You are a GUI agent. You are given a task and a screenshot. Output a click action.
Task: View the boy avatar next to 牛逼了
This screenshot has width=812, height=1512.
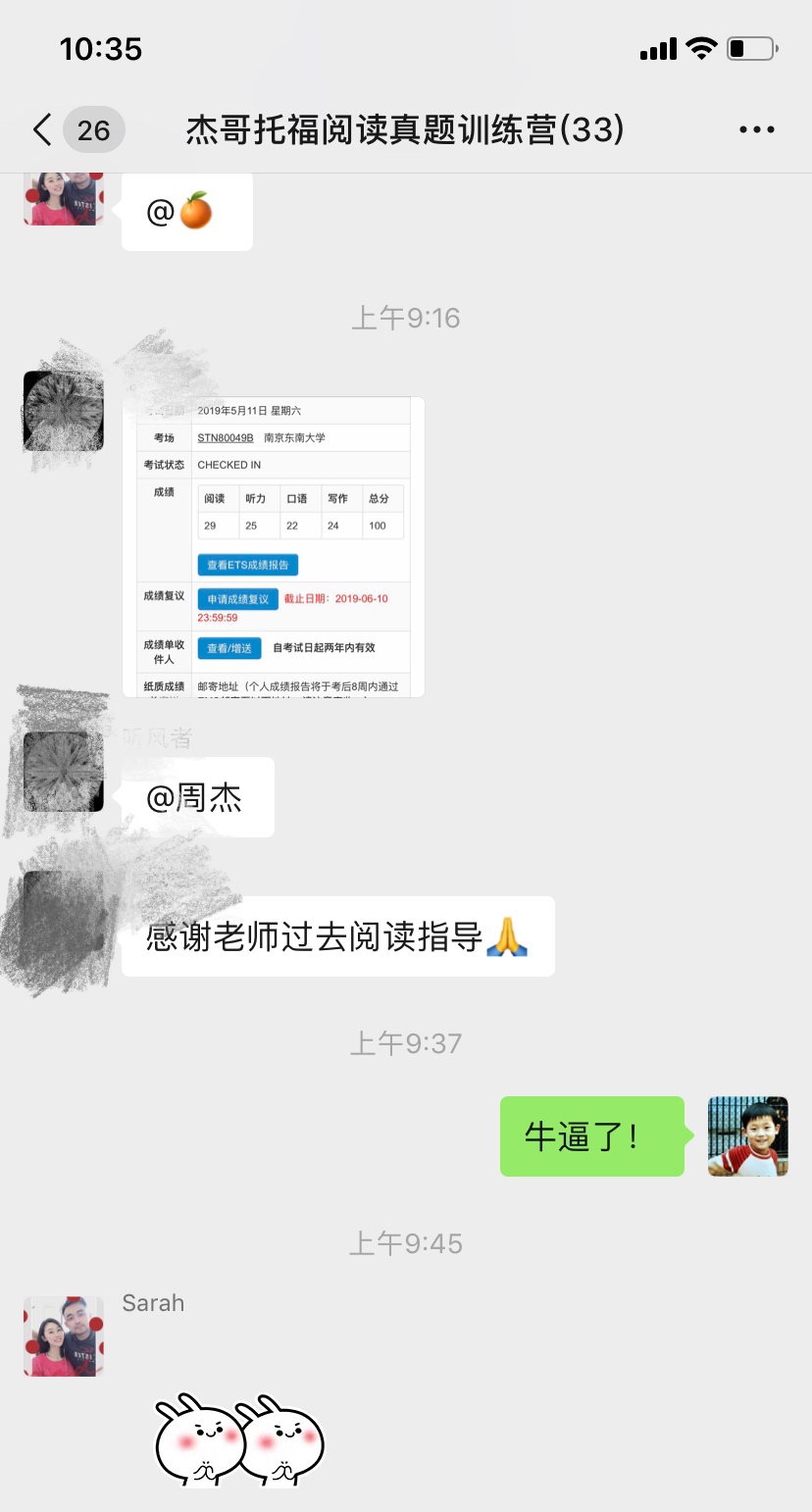pyautogui.click(x=747, y=1135)
